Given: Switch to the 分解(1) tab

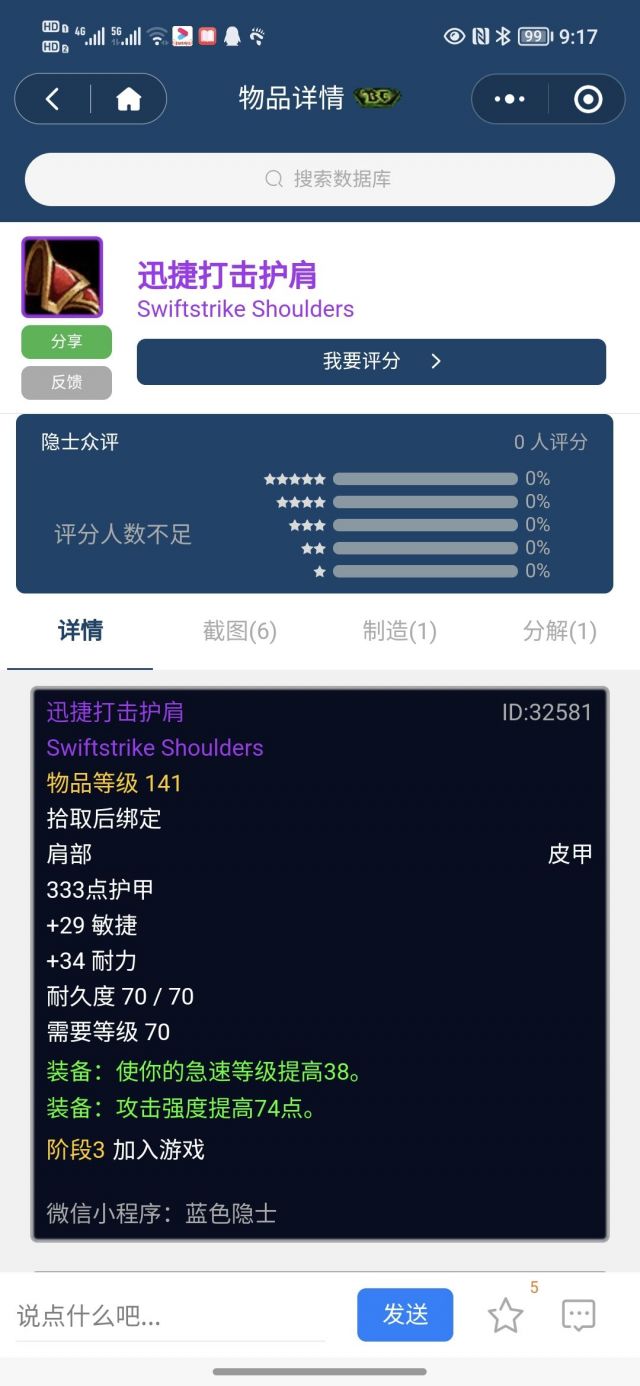Looking at the screenshot, I should [559, 631].
